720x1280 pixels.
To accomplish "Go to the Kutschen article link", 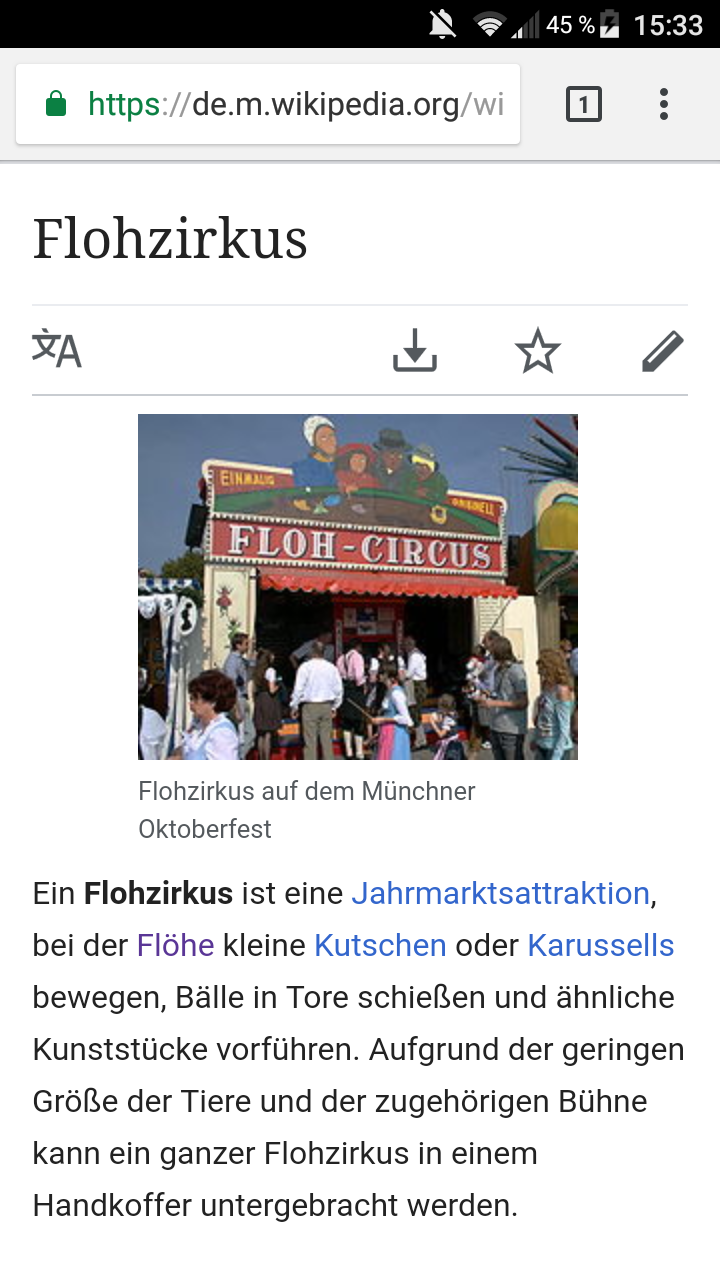I will point(380,945).
